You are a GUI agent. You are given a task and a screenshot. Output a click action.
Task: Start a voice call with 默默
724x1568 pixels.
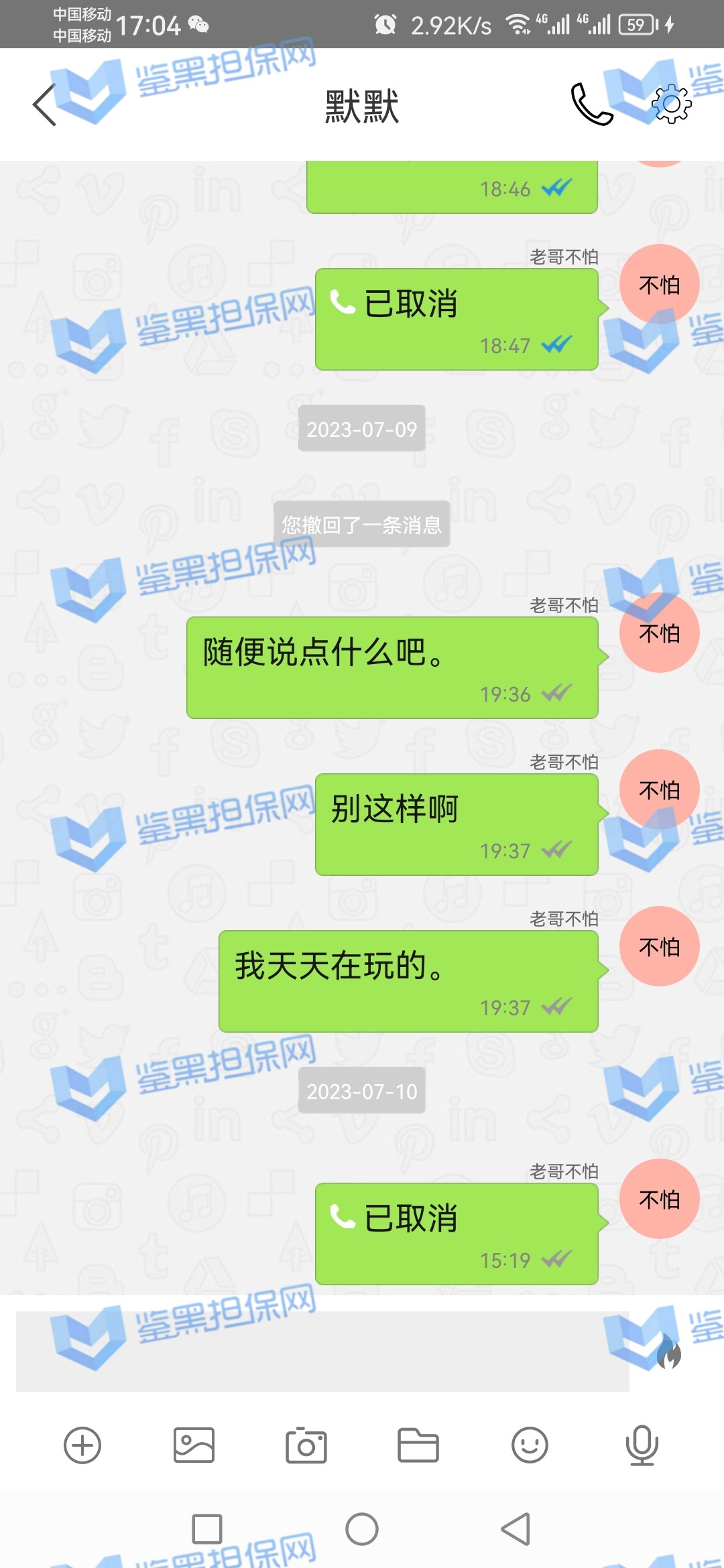(591, 104)
